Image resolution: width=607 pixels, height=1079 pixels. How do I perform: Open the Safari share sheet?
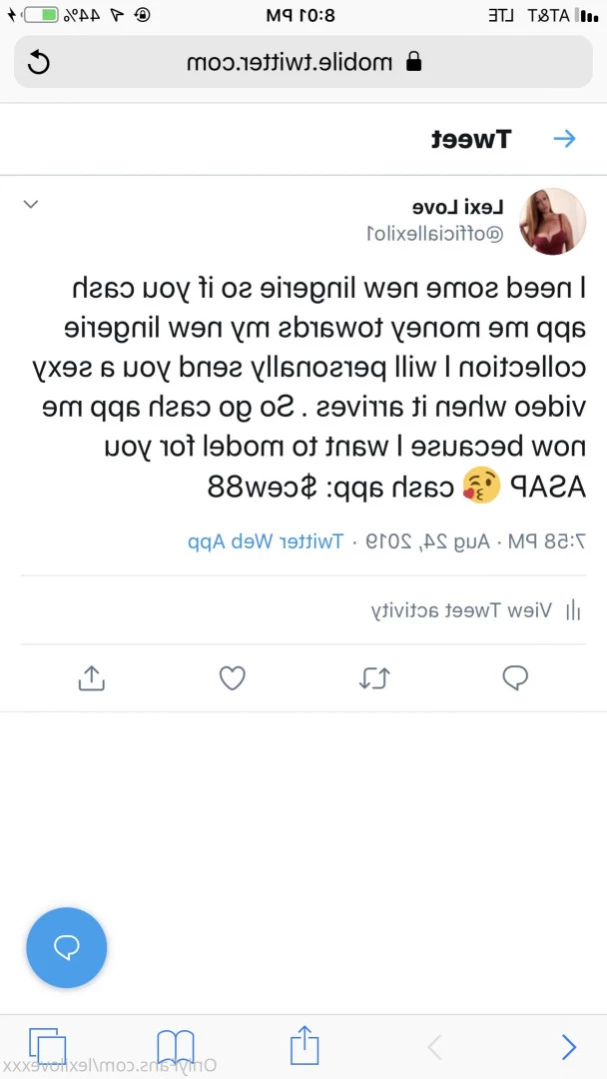(x=304, y=1045)
